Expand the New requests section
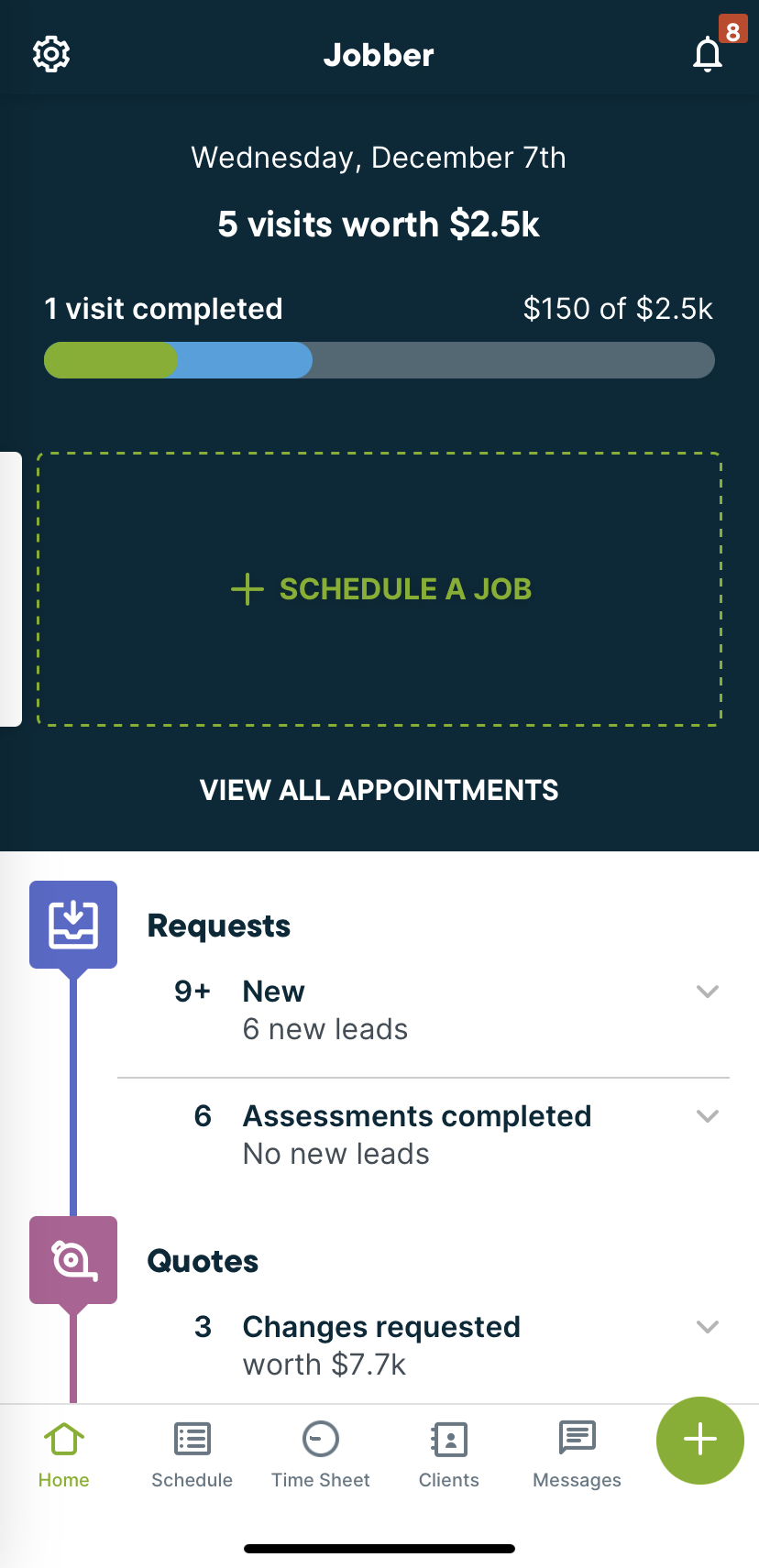The height and width of the screenshot is (1568, 759). pos(707,991)
